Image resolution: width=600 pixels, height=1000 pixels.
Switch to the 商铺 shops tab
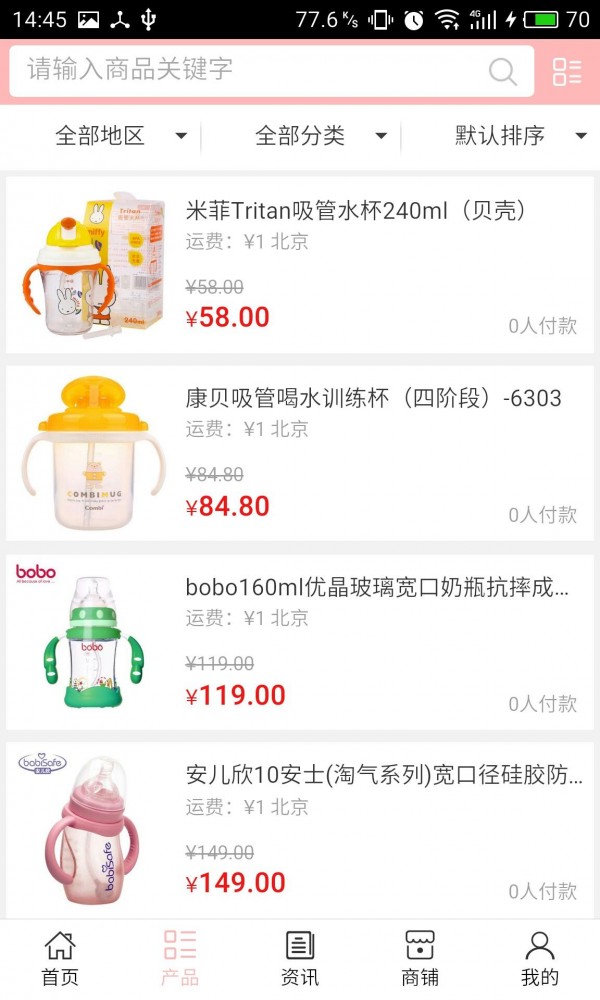420,958
